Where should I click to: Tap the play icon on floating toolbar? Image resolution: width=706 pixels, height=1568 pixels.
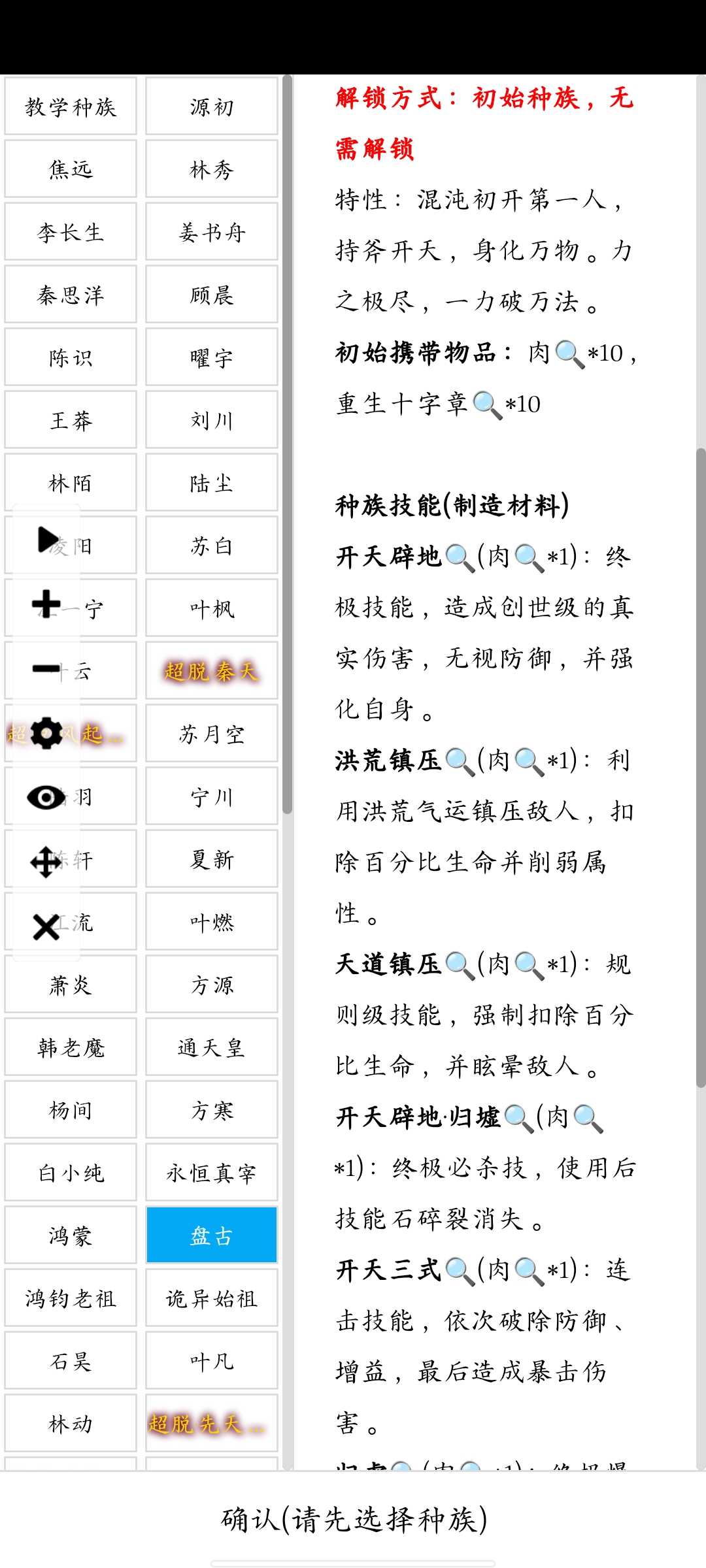click(x=47, y=540)
